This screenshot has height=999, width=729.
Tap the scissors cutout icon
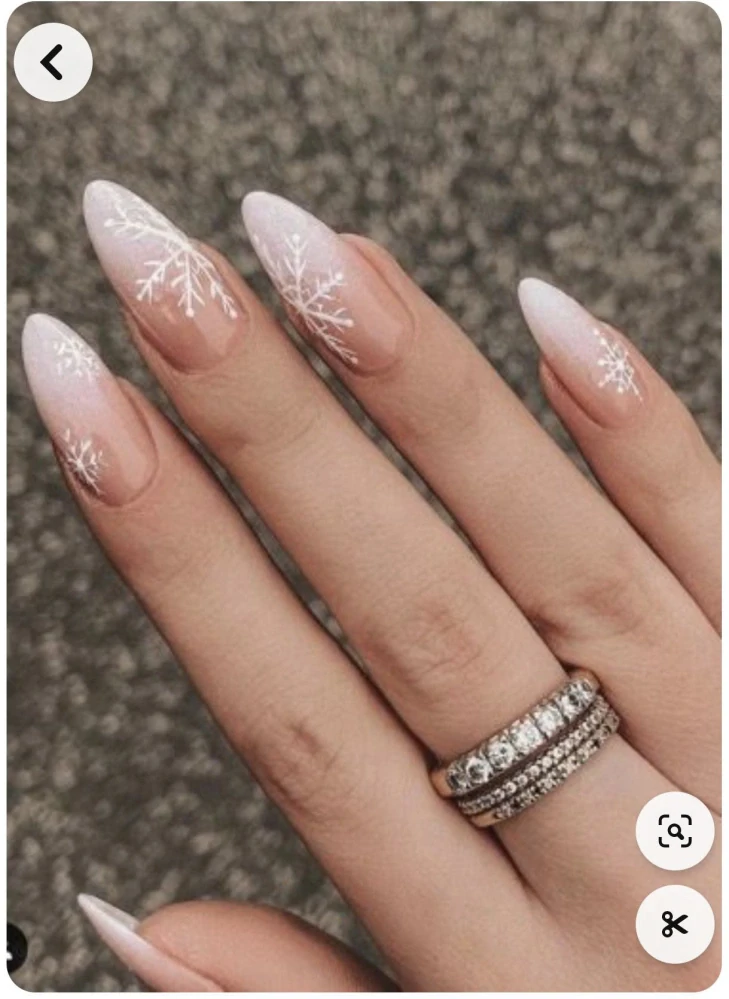(675, 924)
